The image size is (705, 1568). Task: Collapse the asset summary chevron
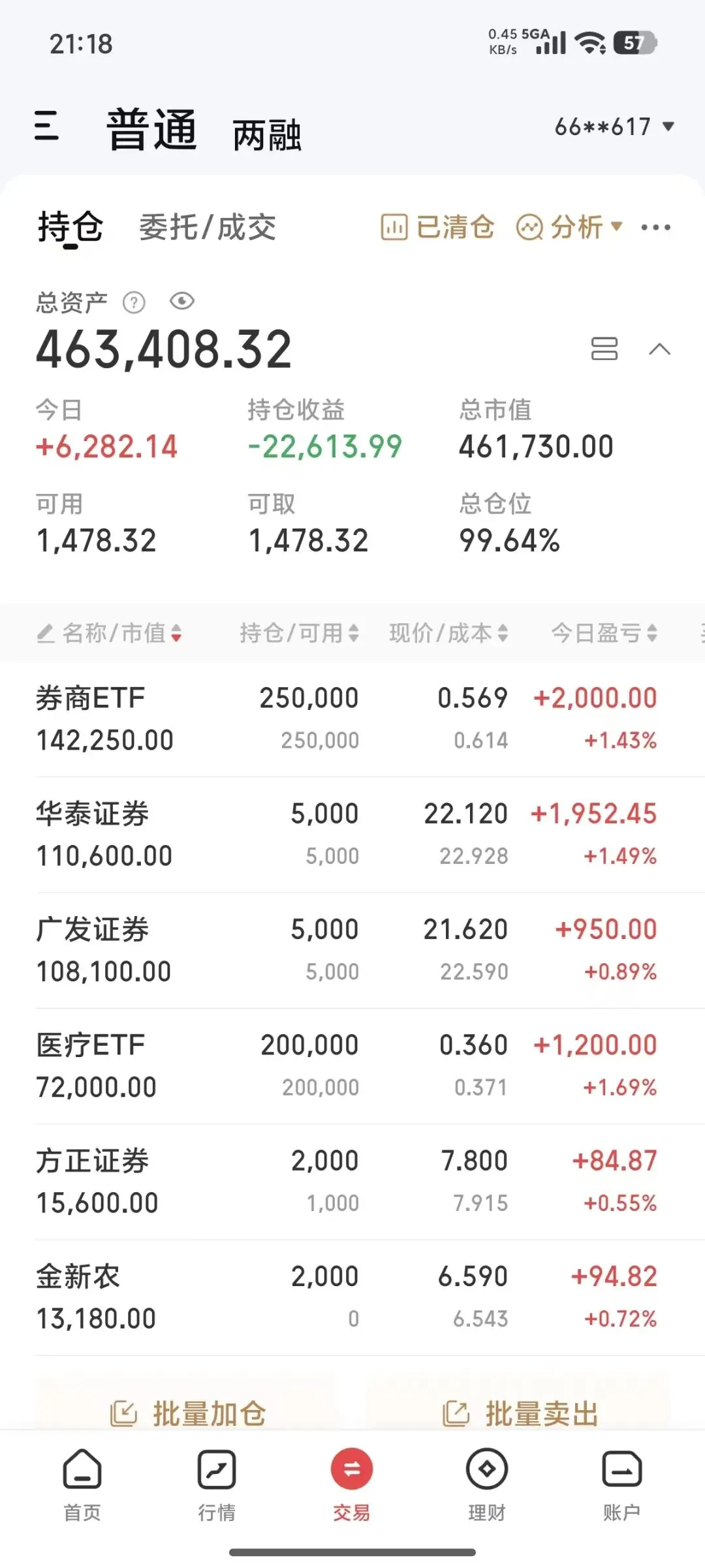pyautogui.click(x=659, y=349)
